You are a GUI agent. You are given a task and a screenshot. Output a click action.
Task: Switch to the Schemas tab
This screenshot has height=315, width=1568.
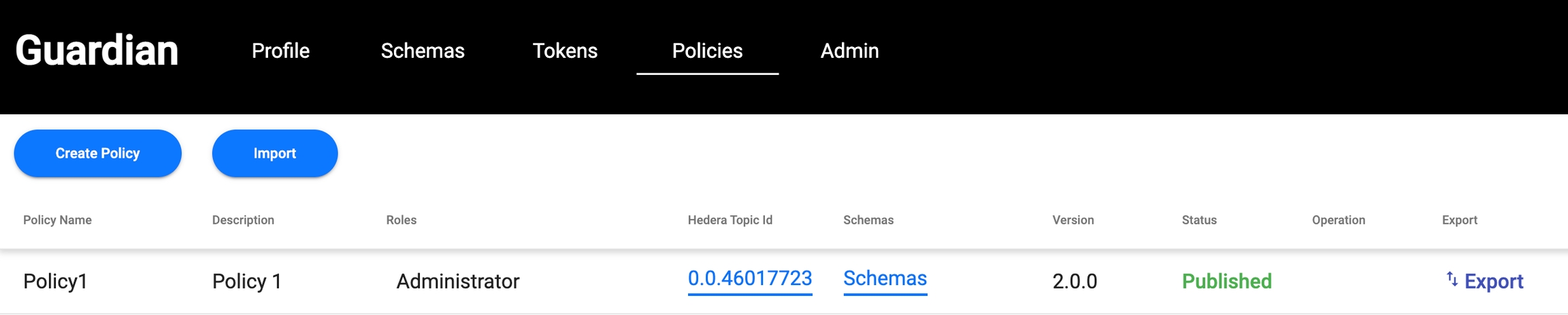click(x=422, y=51)
